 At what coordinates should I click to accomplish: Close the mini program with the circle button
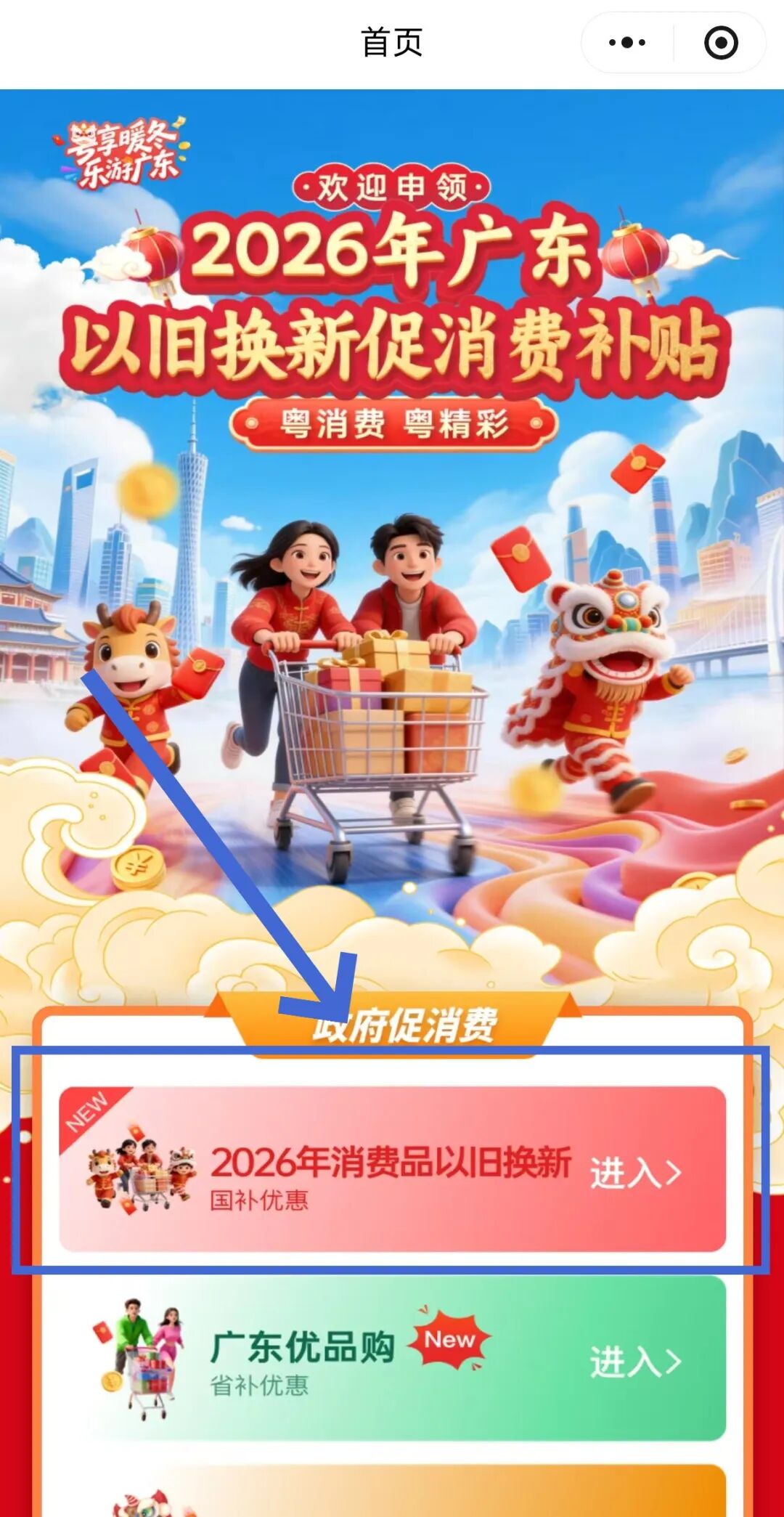[x=721, y=43]
